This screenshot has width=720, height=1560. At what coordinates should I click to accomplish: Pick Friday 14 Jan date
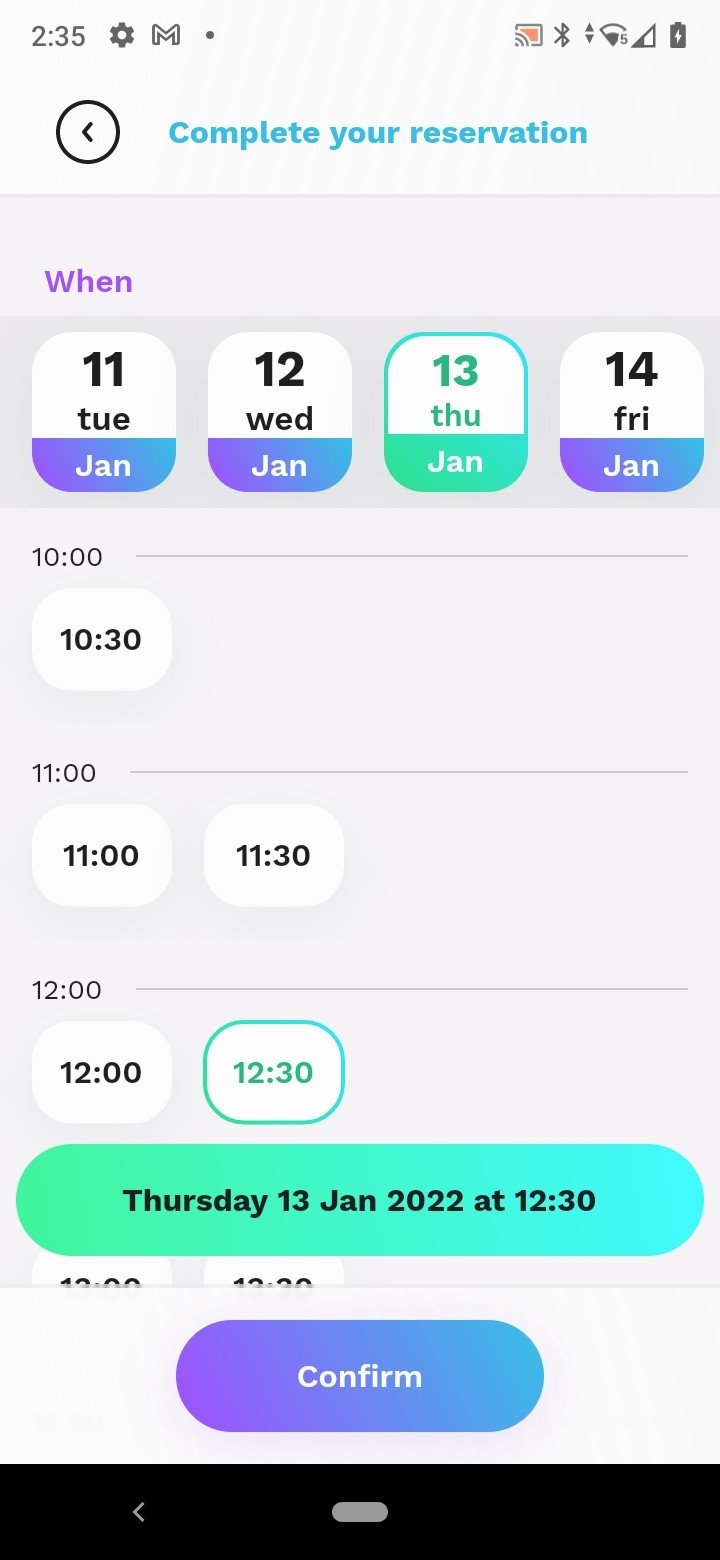(x=632, y=412)
